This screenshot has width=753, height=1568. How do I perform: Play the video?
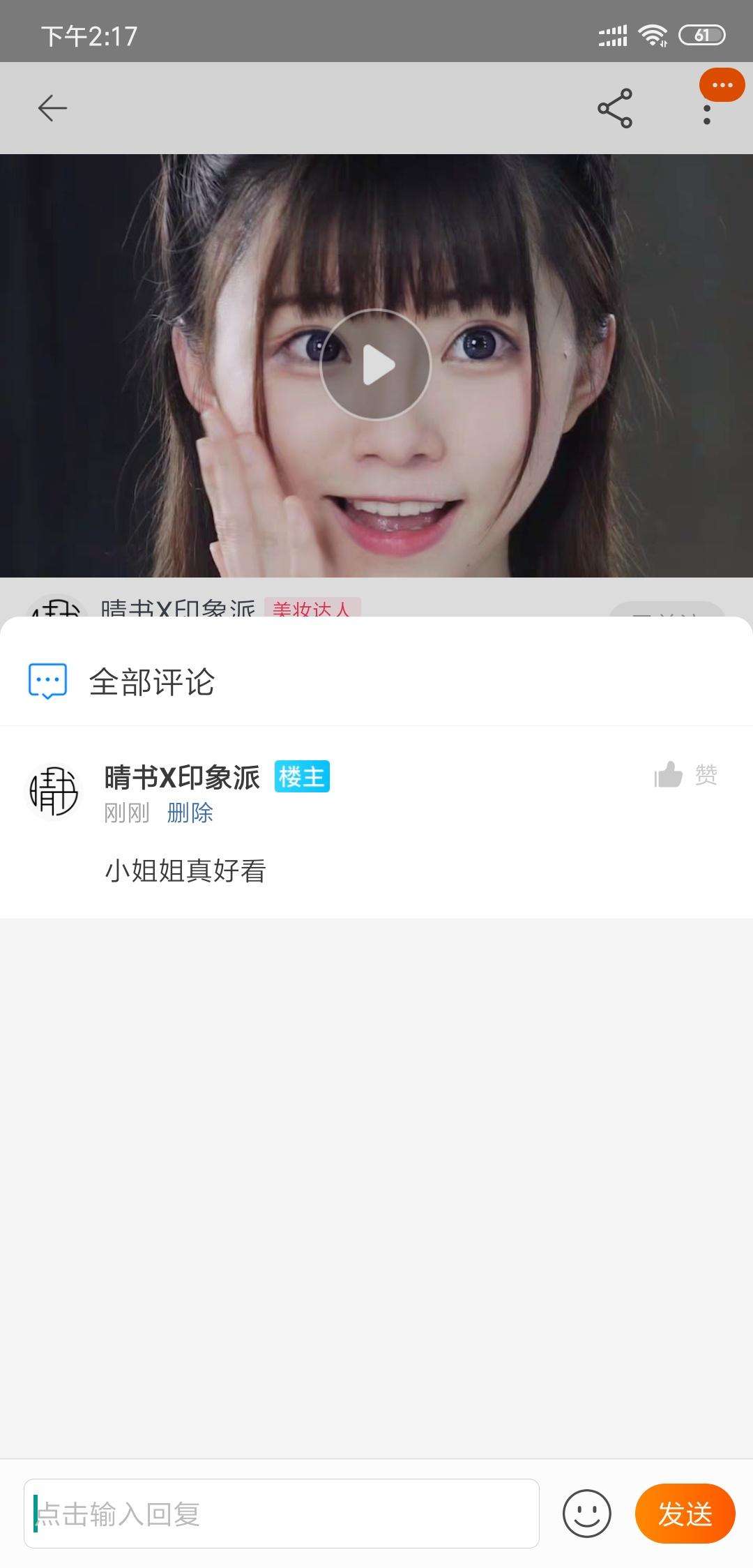coord(376,363)
